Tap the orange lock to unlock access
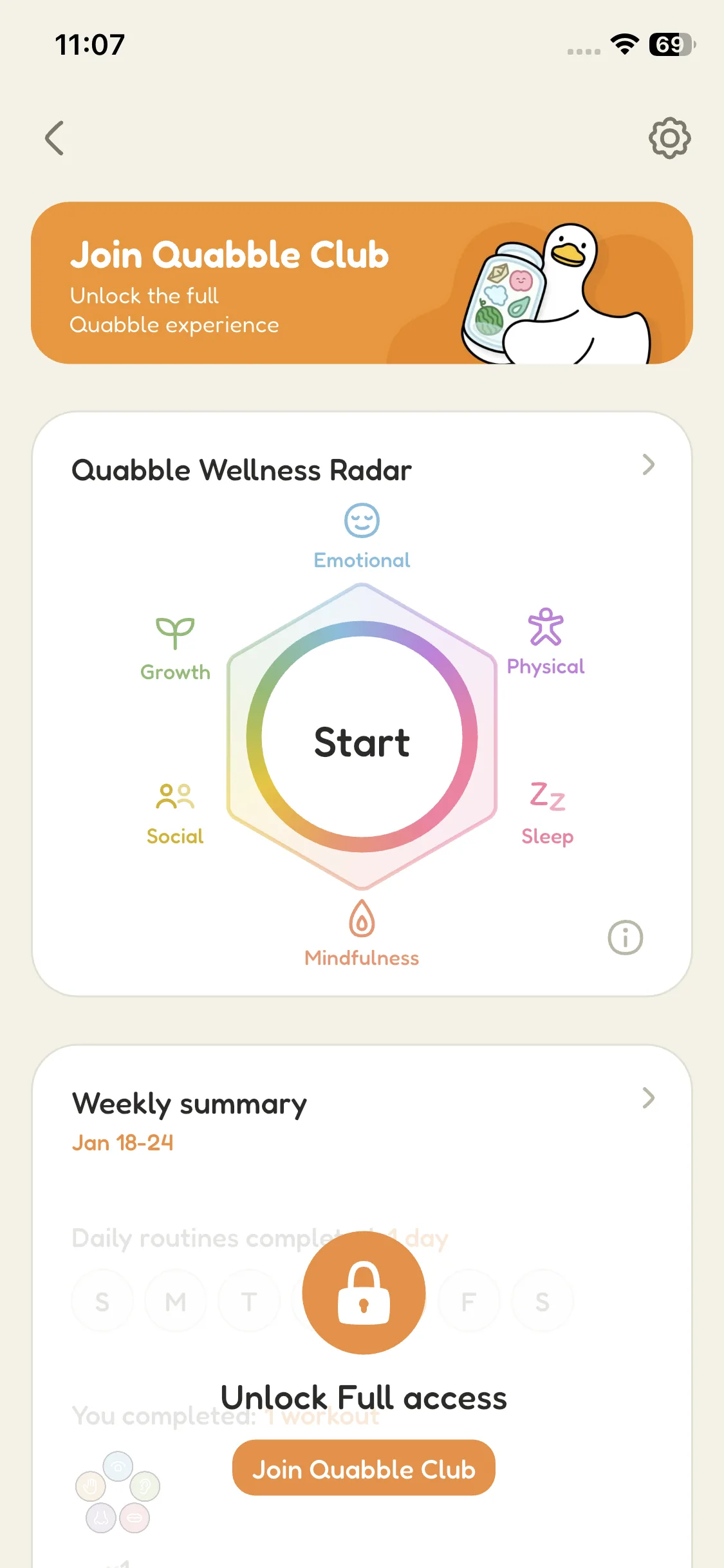Viewport: 724px width, 1568px height. click(x=364, y=1293)
